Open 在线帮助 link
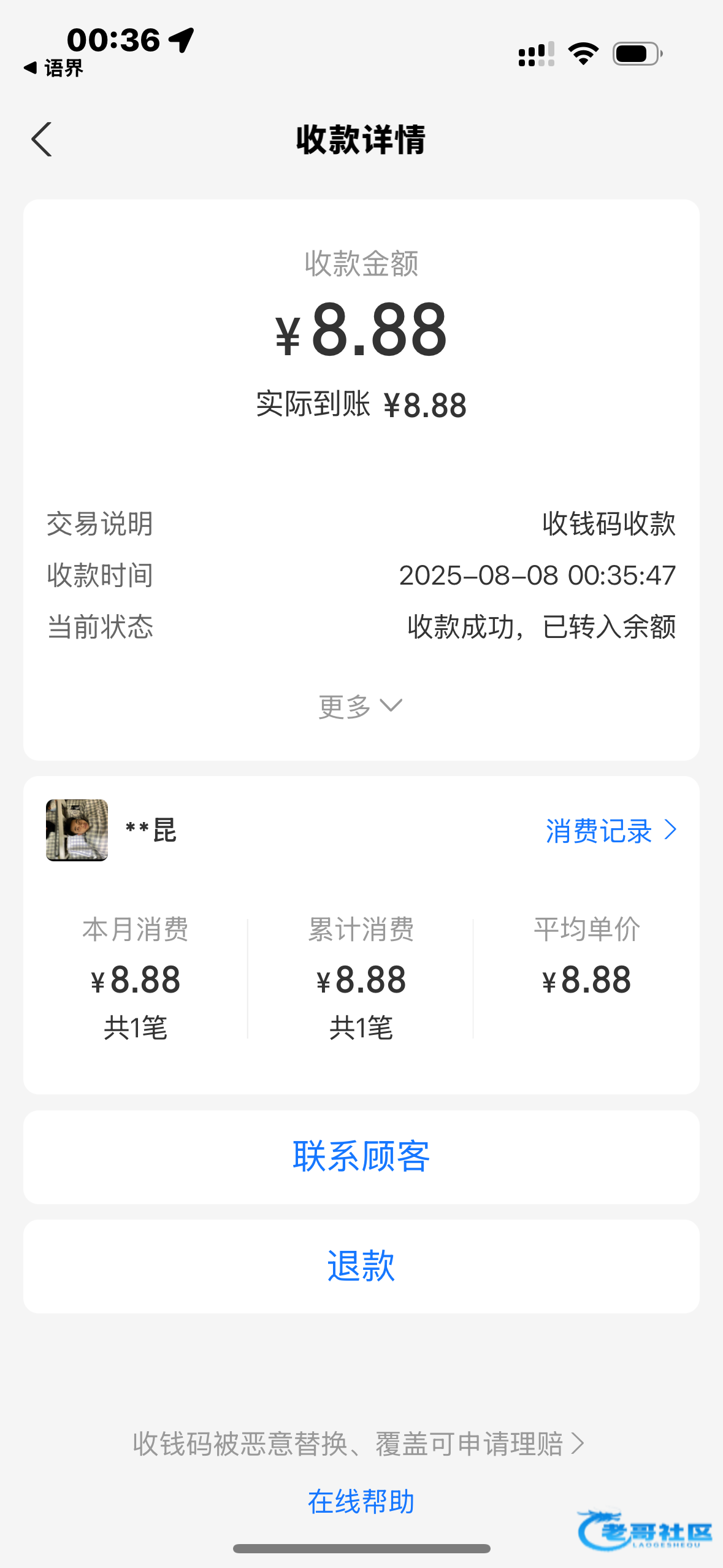 [361, 1502]
